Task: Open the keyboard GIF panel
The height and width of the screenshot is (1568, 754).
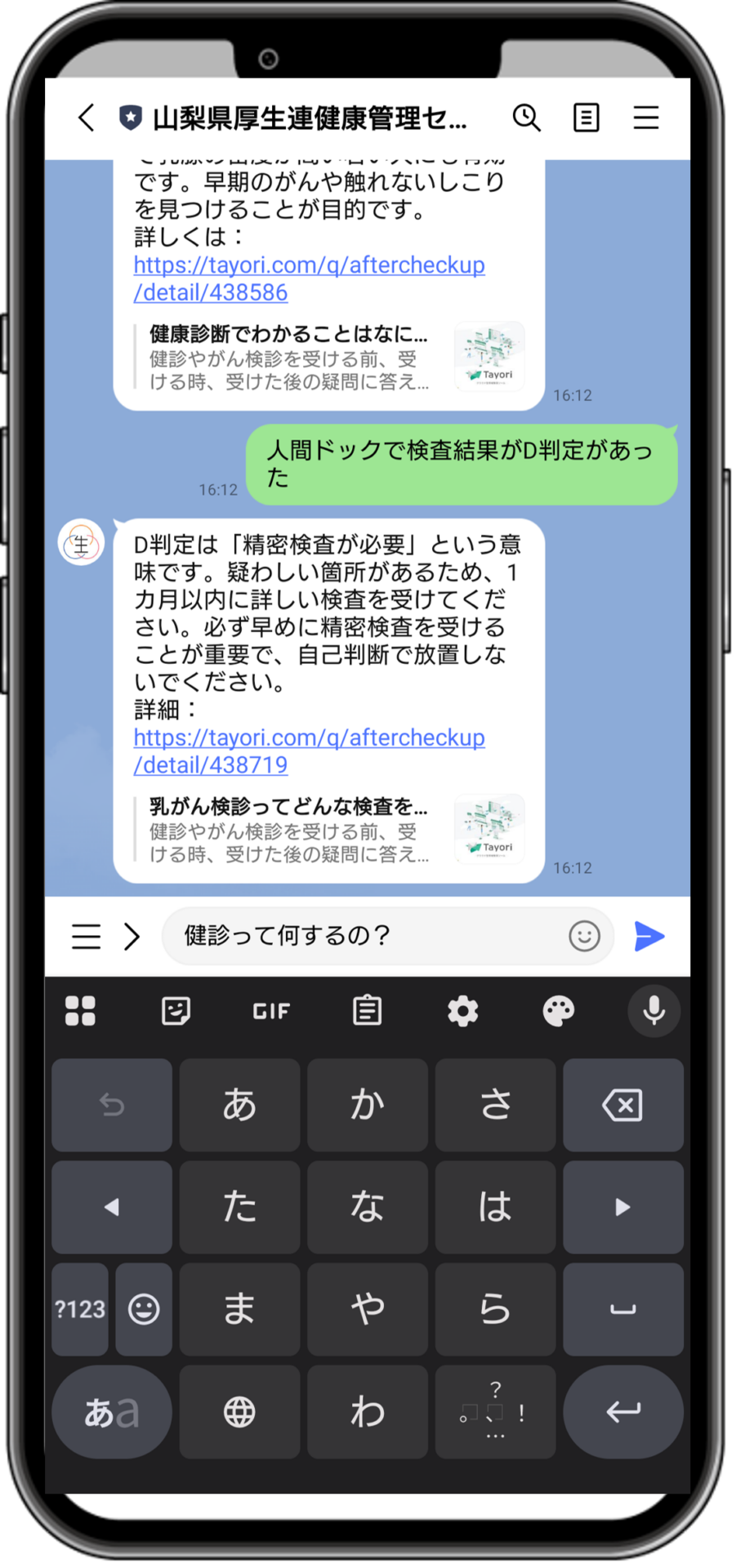Action: coord(271,1011)
